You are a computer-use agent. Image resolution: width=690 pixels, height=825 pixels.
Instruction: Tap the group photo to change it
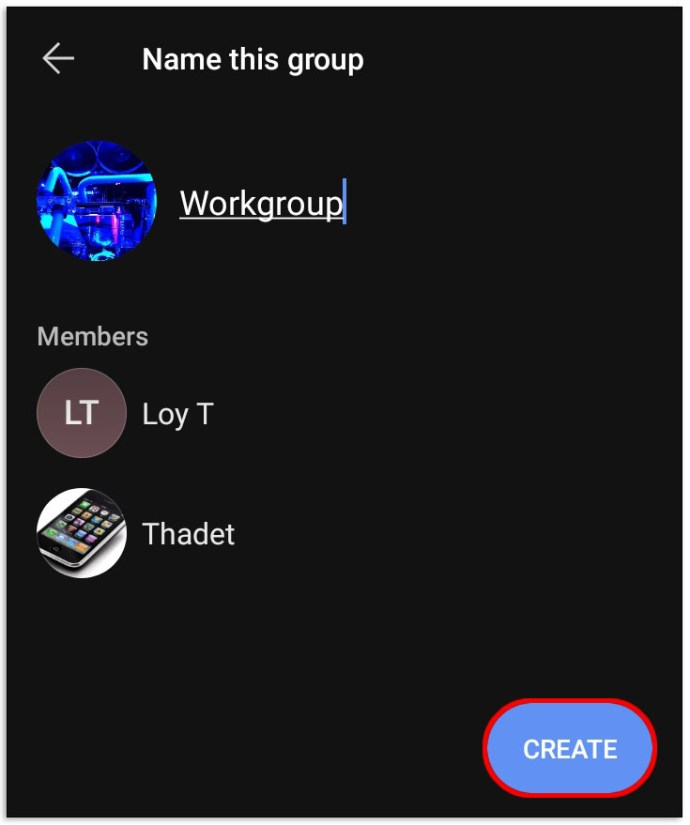[x=97, y=201]
